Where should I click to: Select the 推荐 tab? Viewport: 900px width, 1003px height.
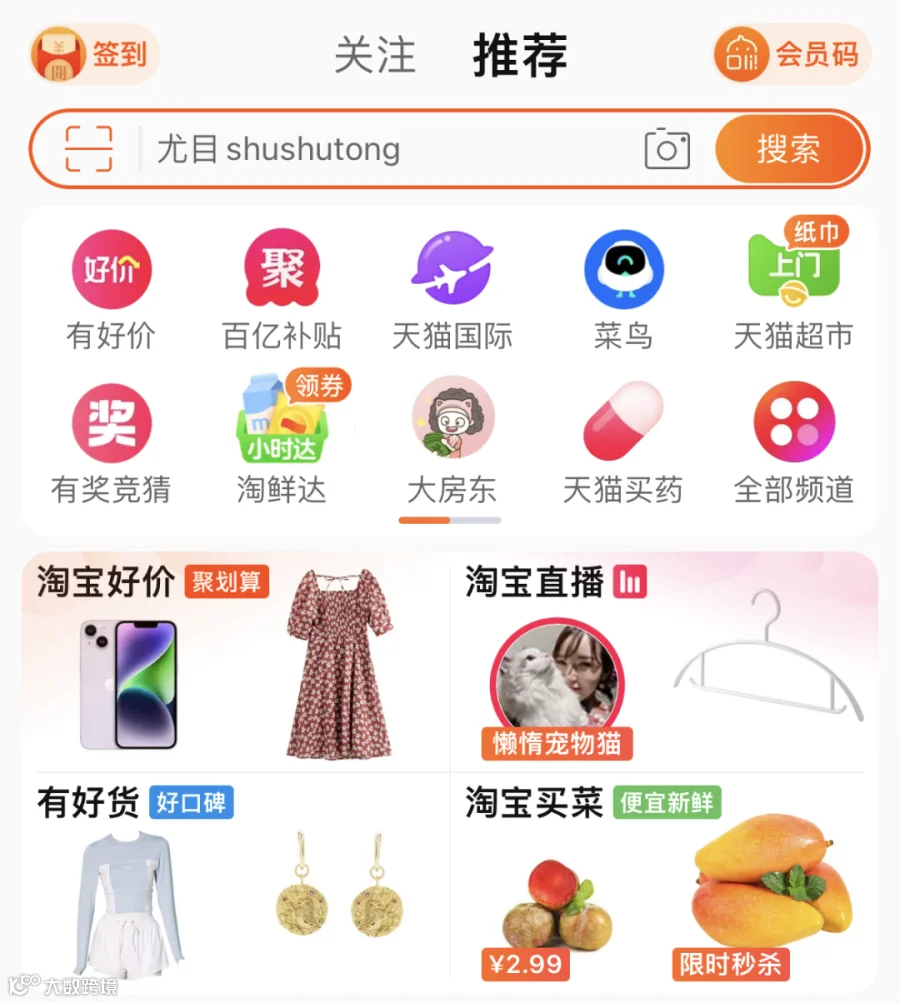click(520, 56)
